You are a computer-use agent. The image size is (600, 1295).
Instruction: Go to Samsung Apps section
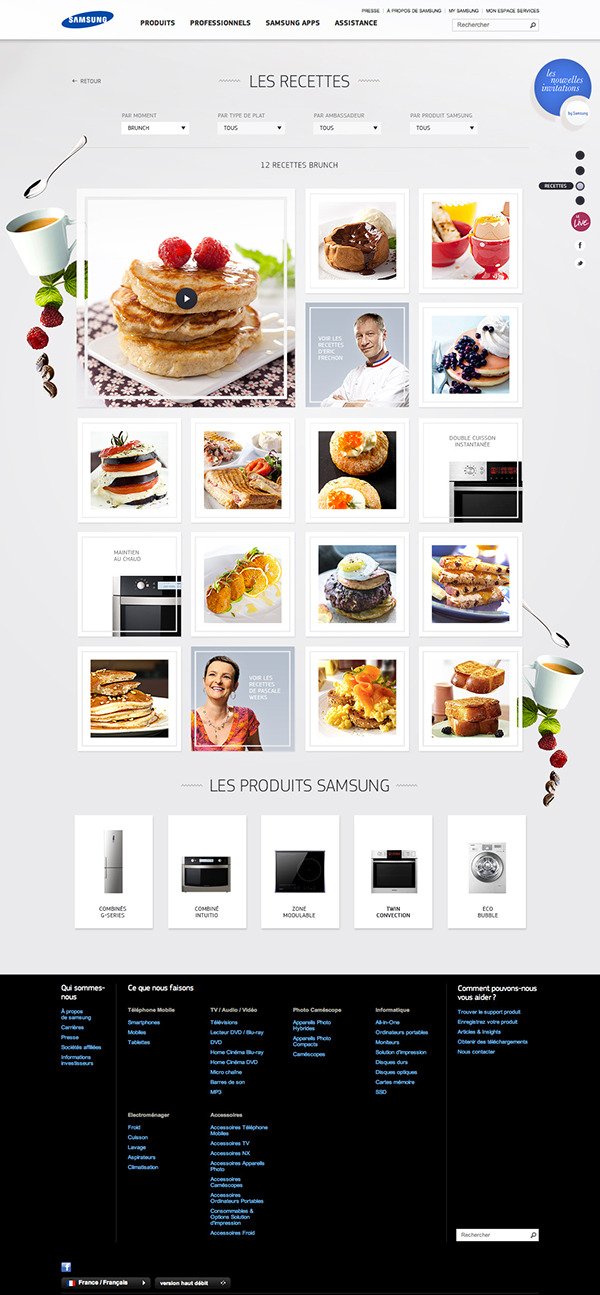coord(292,22)
